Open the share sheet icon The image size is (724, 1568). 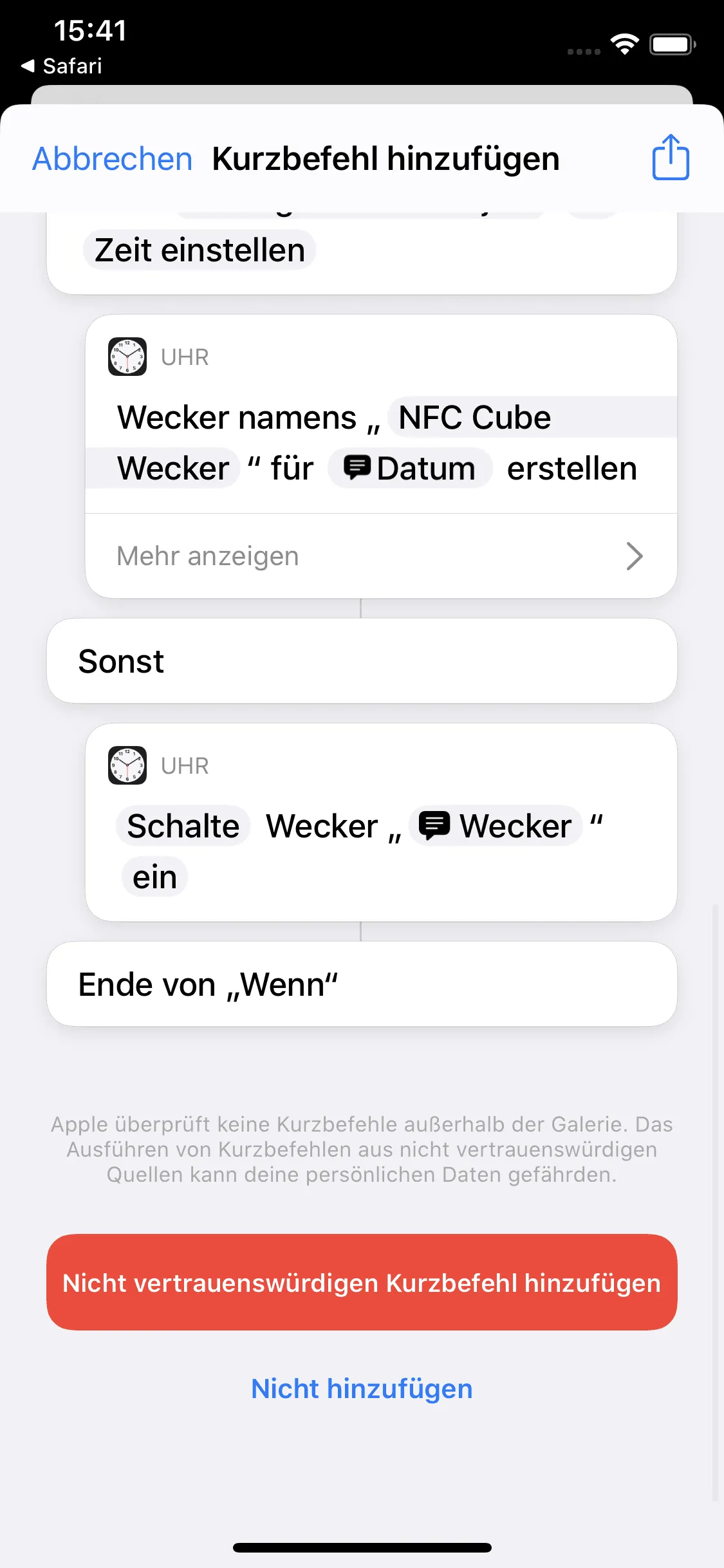click(671, 158)
